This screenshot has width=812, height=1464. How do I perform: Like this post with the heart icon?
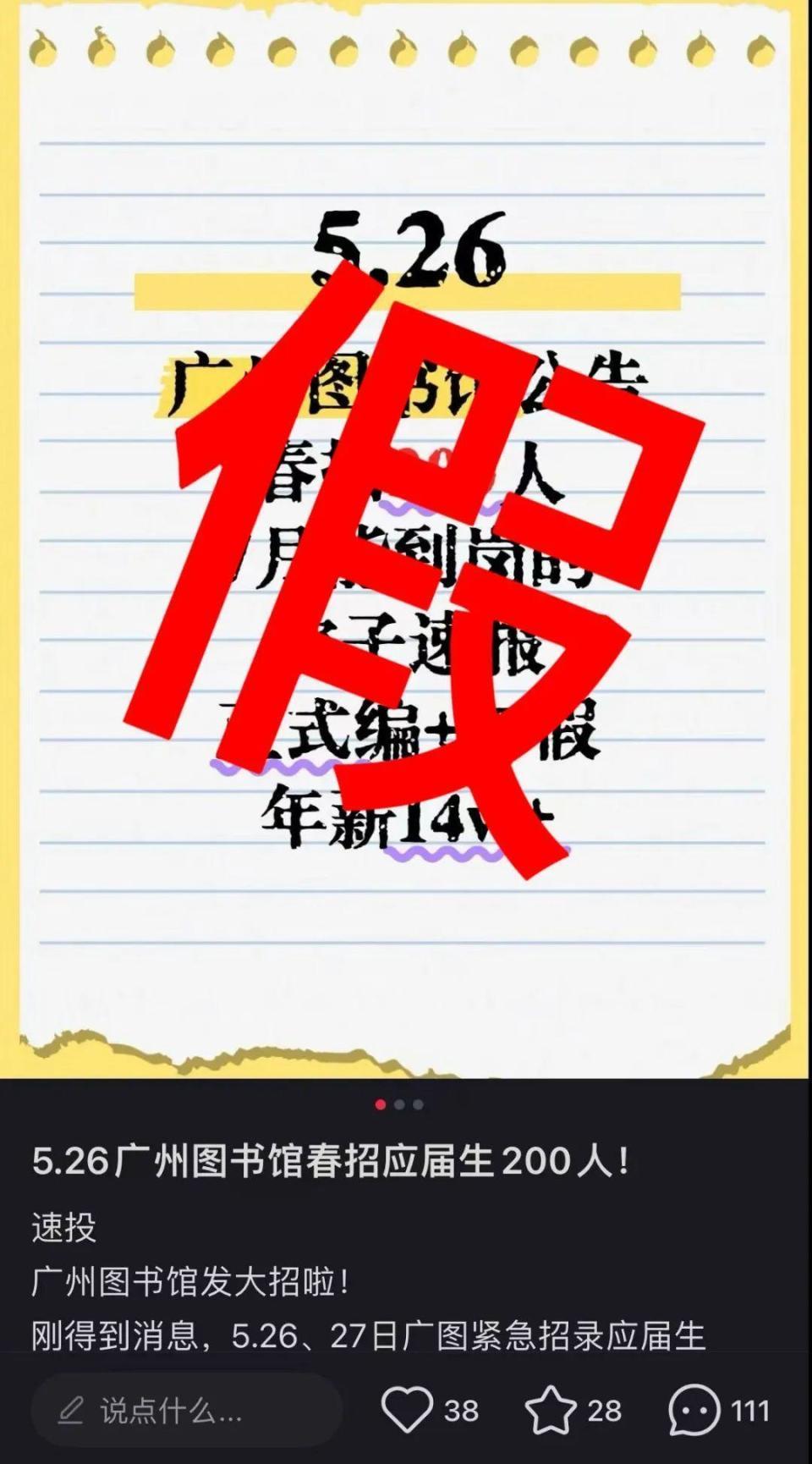407,1410
